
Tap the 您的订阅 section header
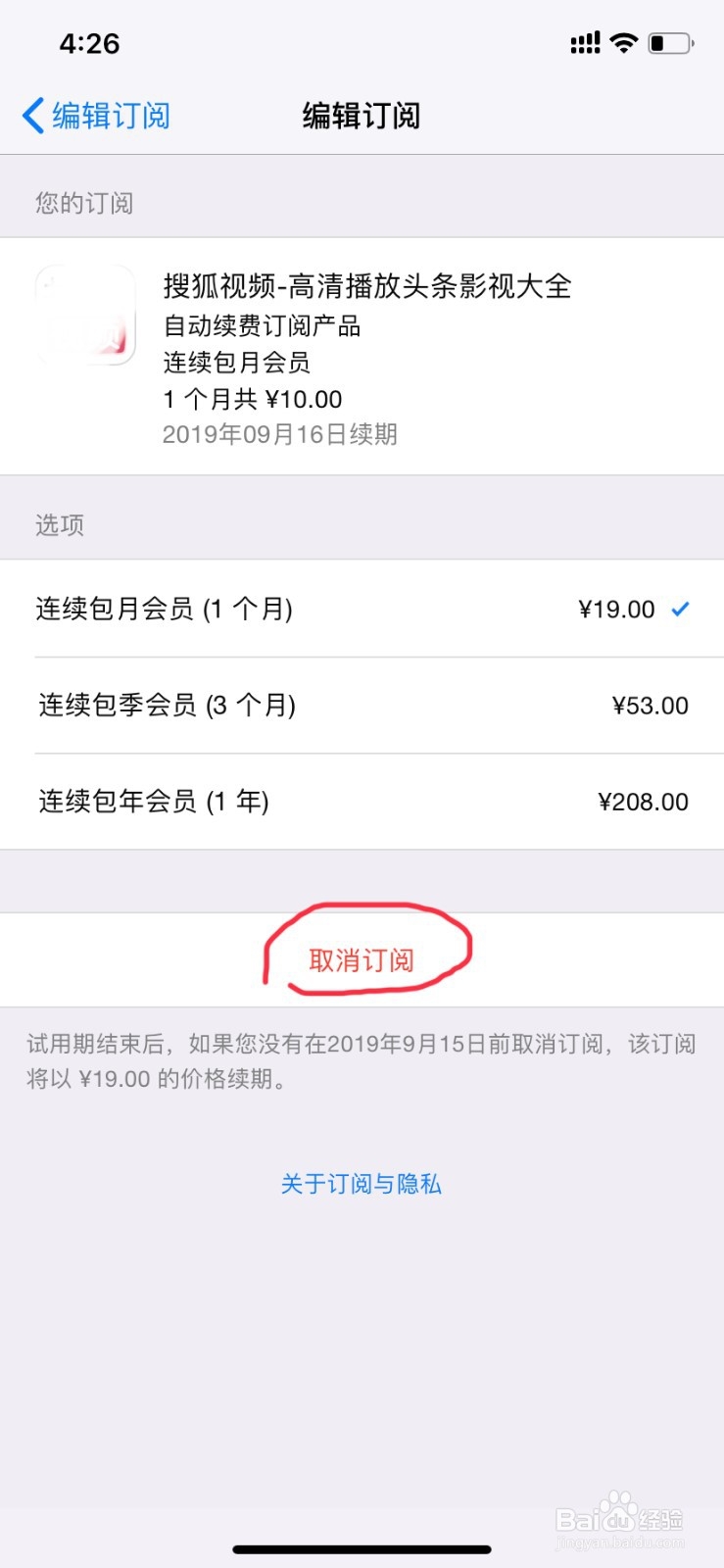coord(82,203)
